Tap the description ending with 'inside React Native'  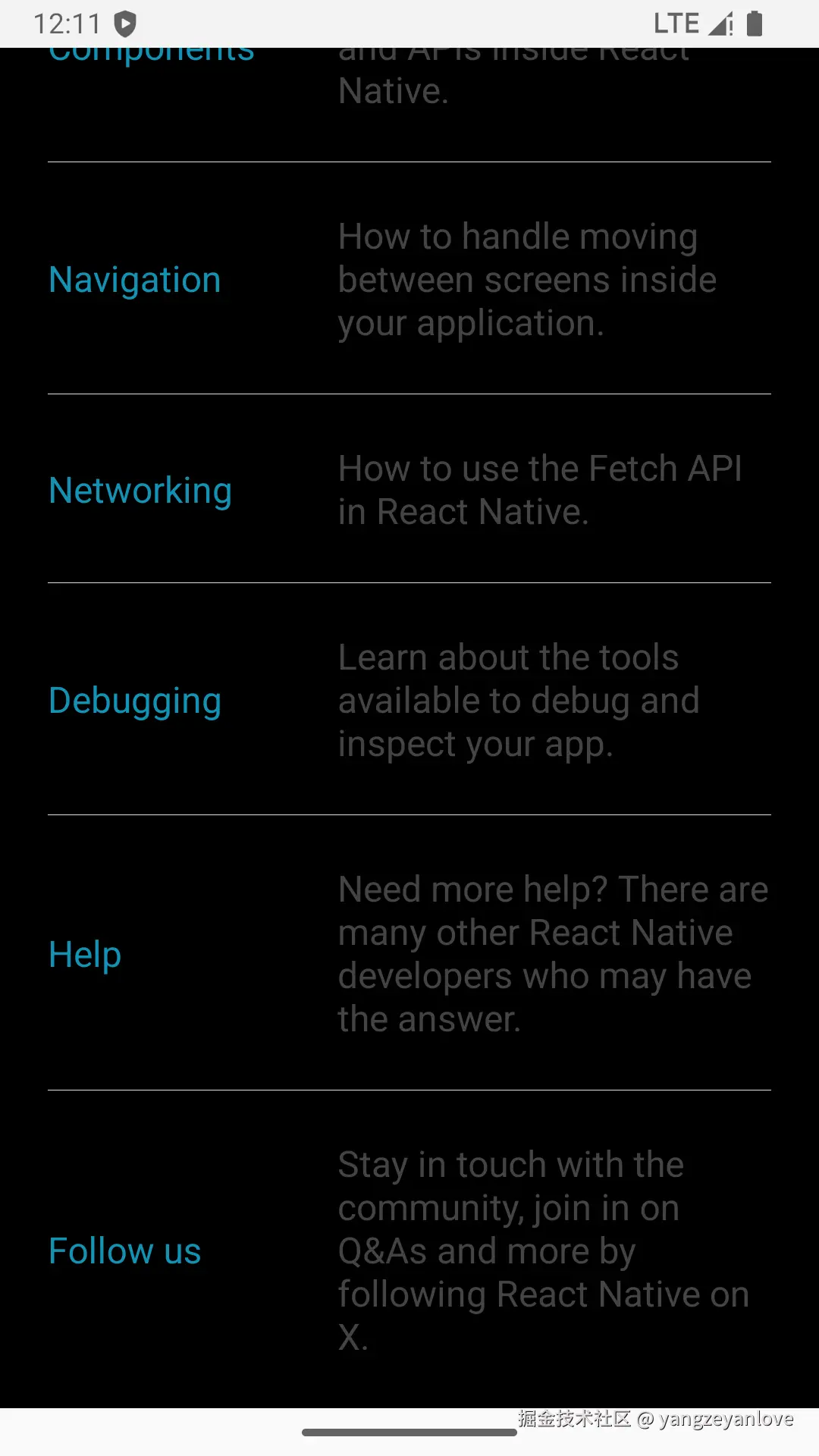516,72
